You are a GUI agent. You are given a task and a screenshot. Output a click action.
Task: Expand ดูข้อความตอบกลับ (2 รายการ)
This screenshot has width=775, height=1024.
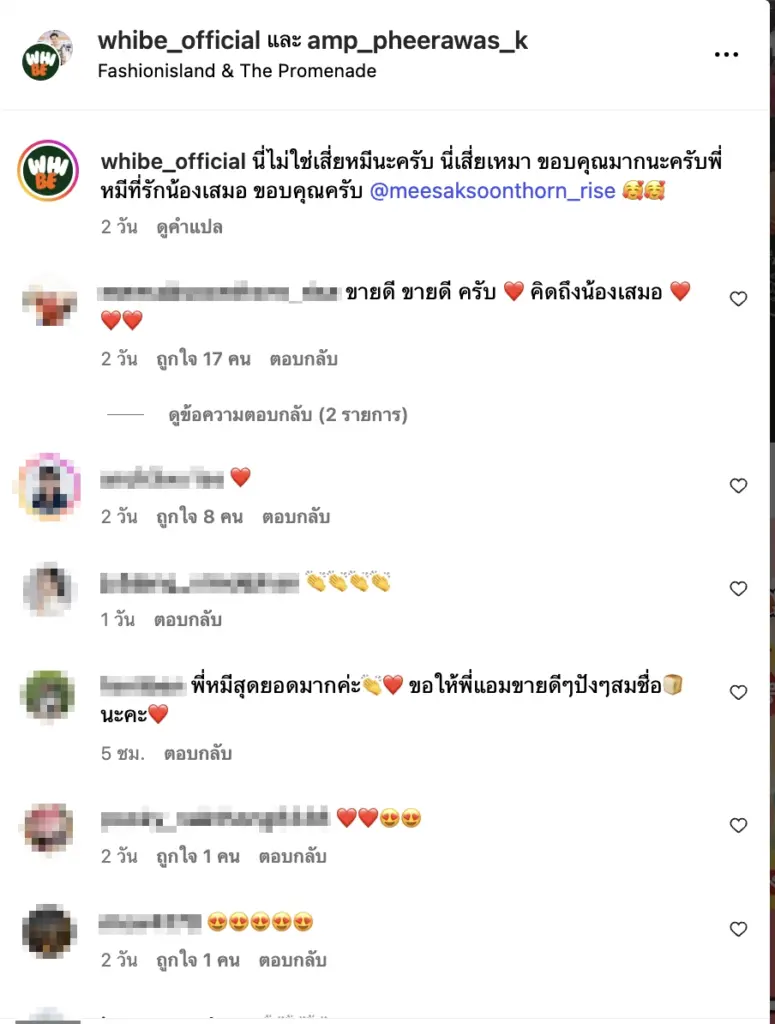click(x=288, y=414)
